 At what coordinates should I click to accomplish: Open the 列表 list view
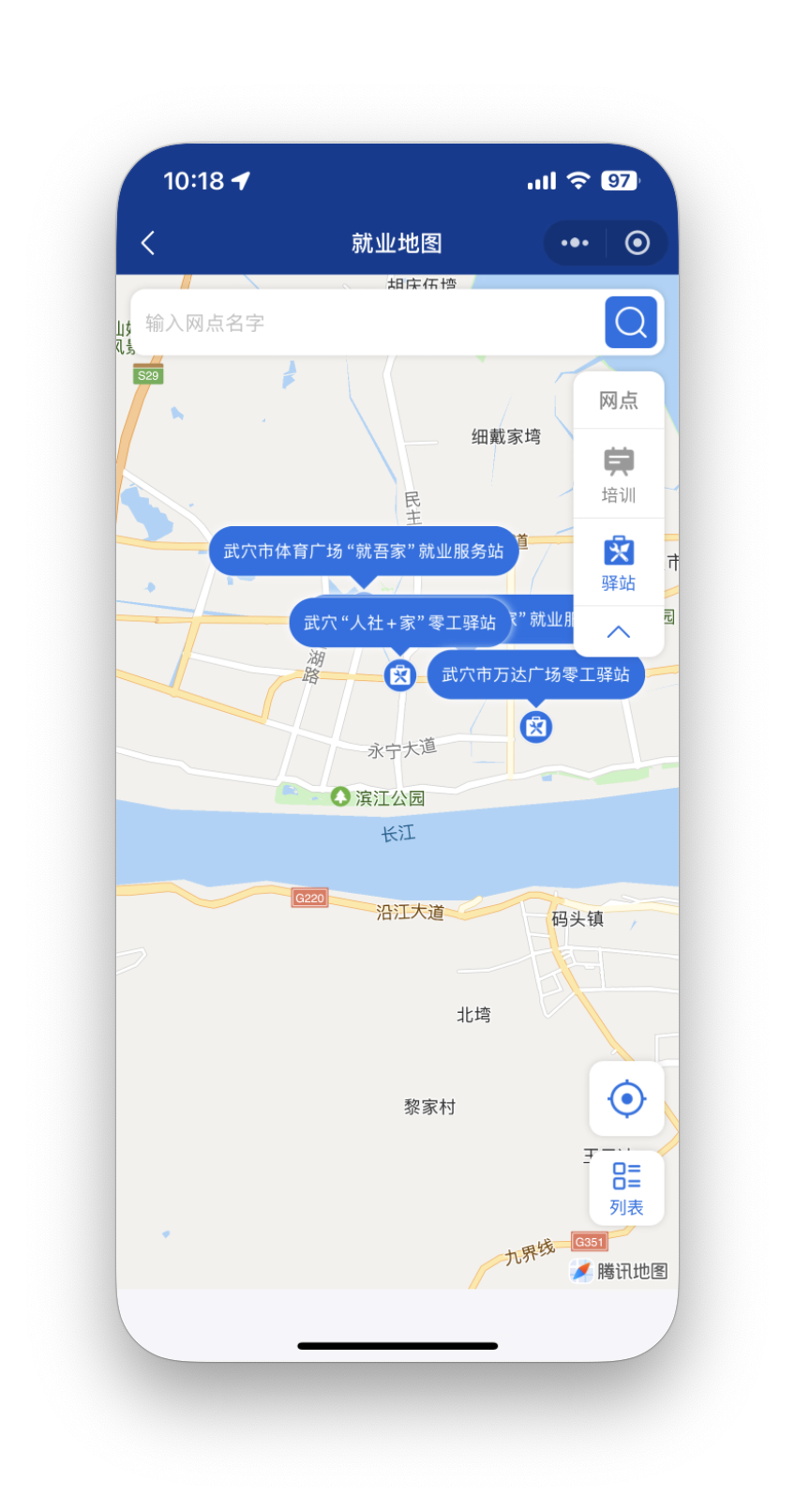[x=626, y=1188]
